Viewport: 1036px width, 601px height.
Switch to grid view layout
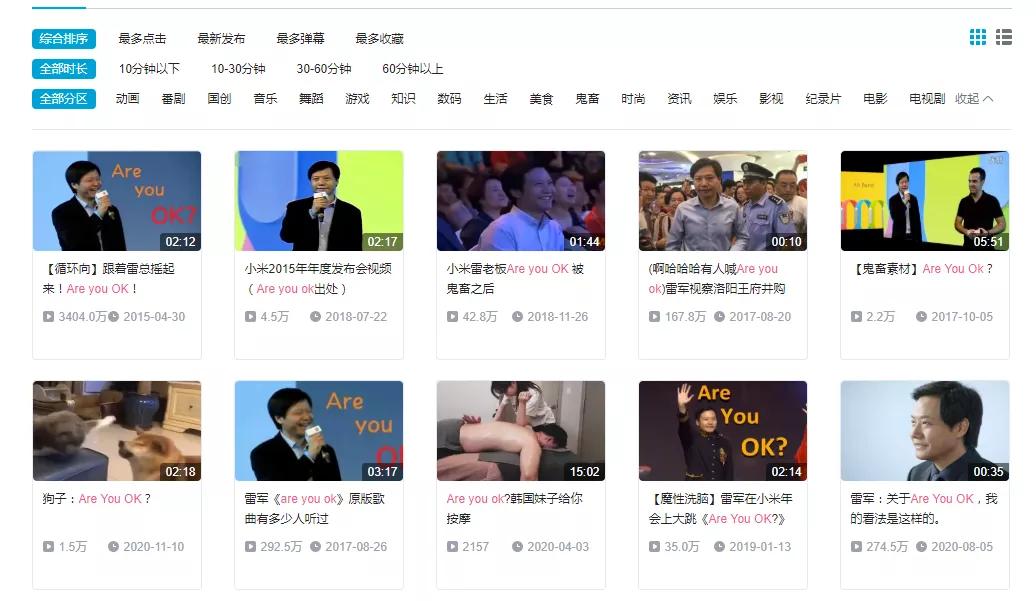(x=978, y=38)
